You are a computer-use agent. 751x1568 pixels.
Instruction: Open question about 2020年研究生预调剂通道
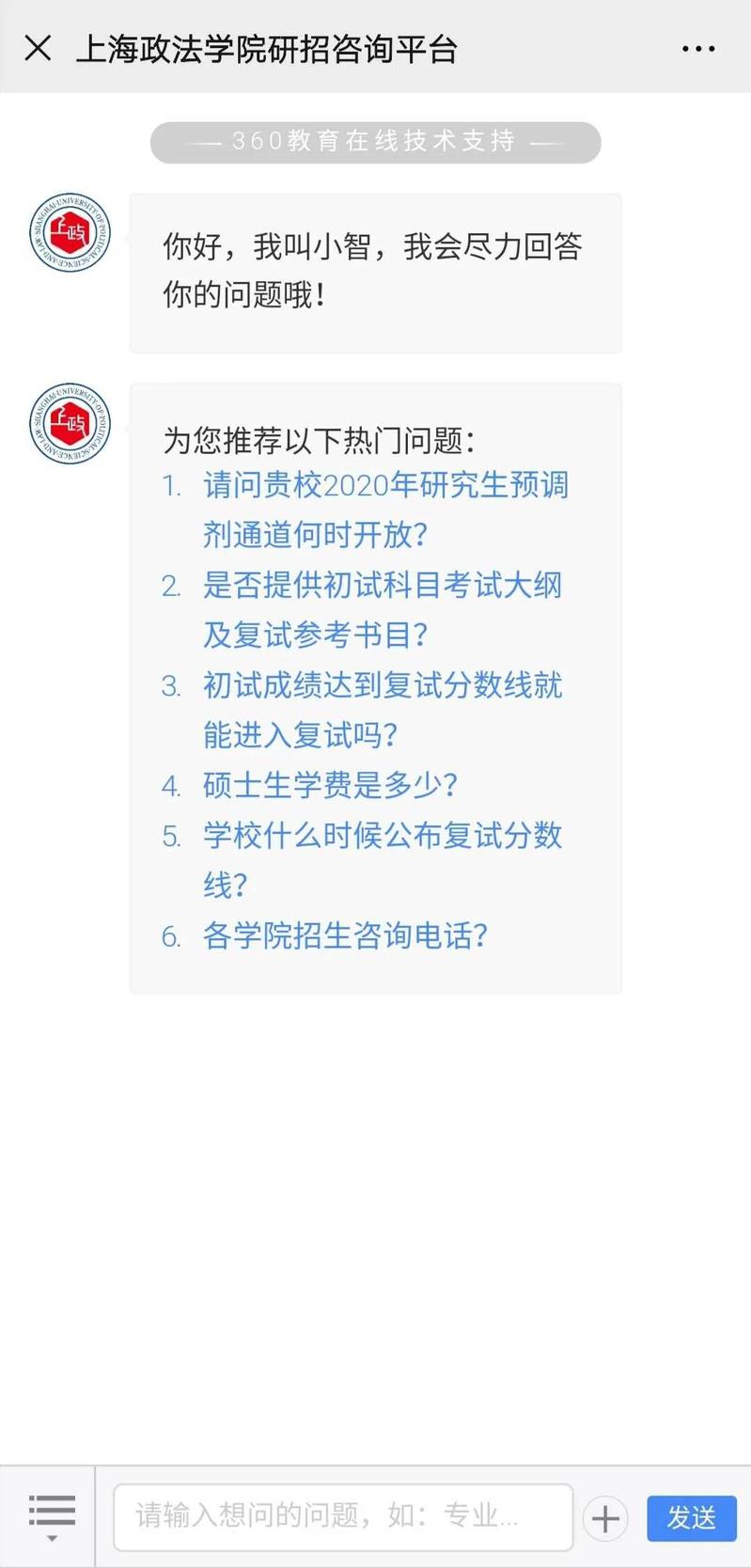coord(385,510)
